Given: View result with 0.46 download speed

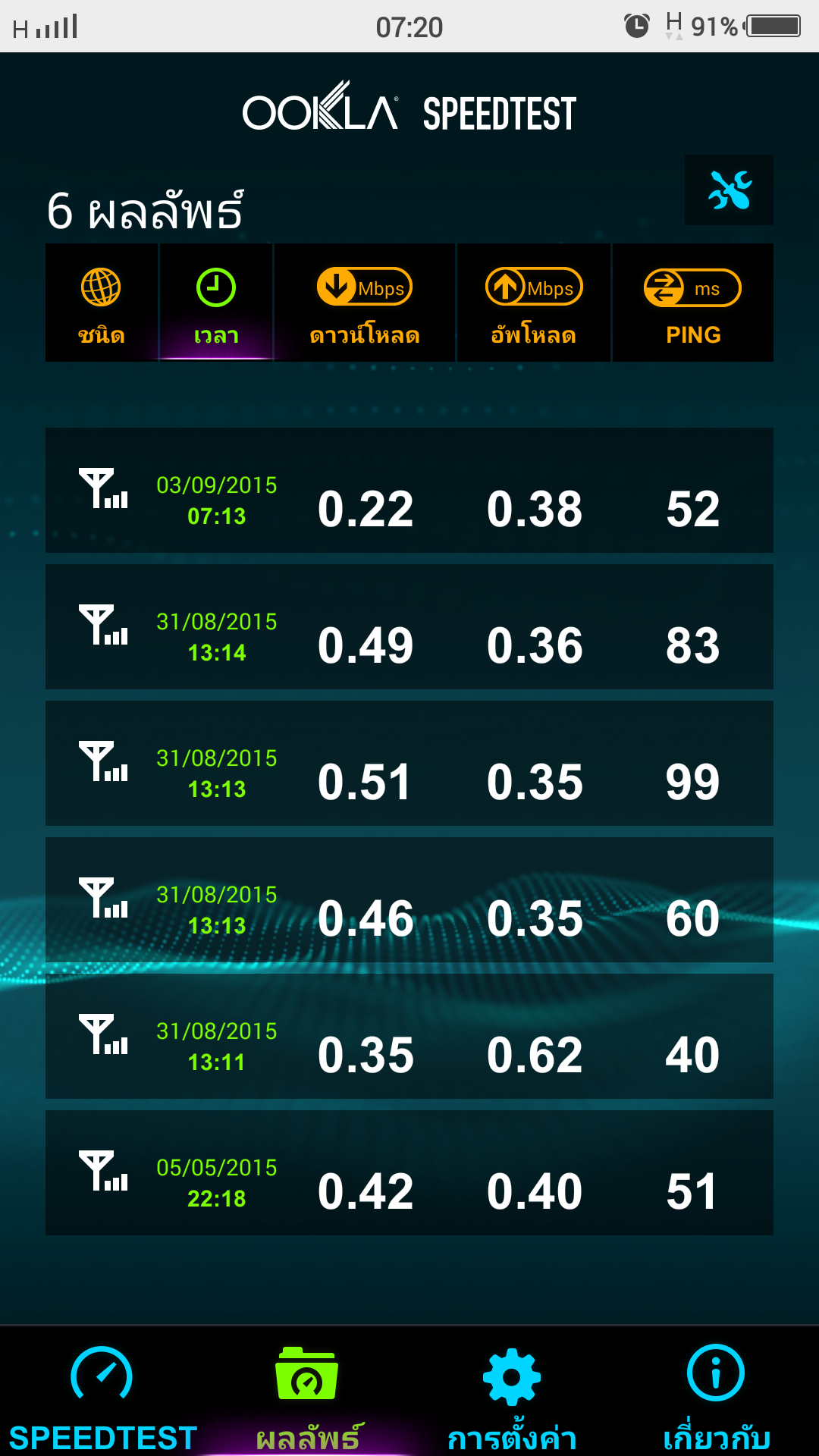Looking at the screenshot, I should (409, 899).
